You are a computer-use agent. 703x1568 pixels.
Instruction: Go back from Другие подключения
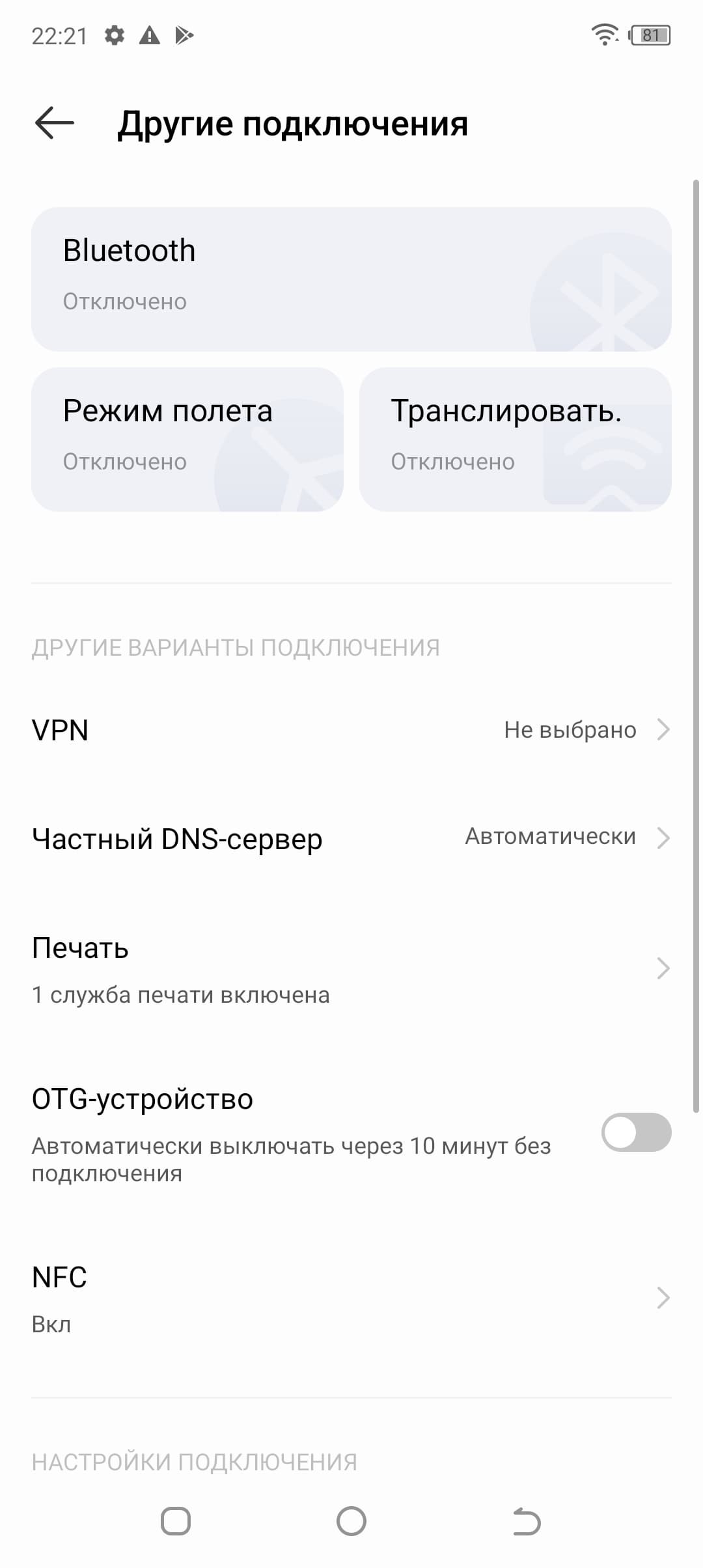54,124
